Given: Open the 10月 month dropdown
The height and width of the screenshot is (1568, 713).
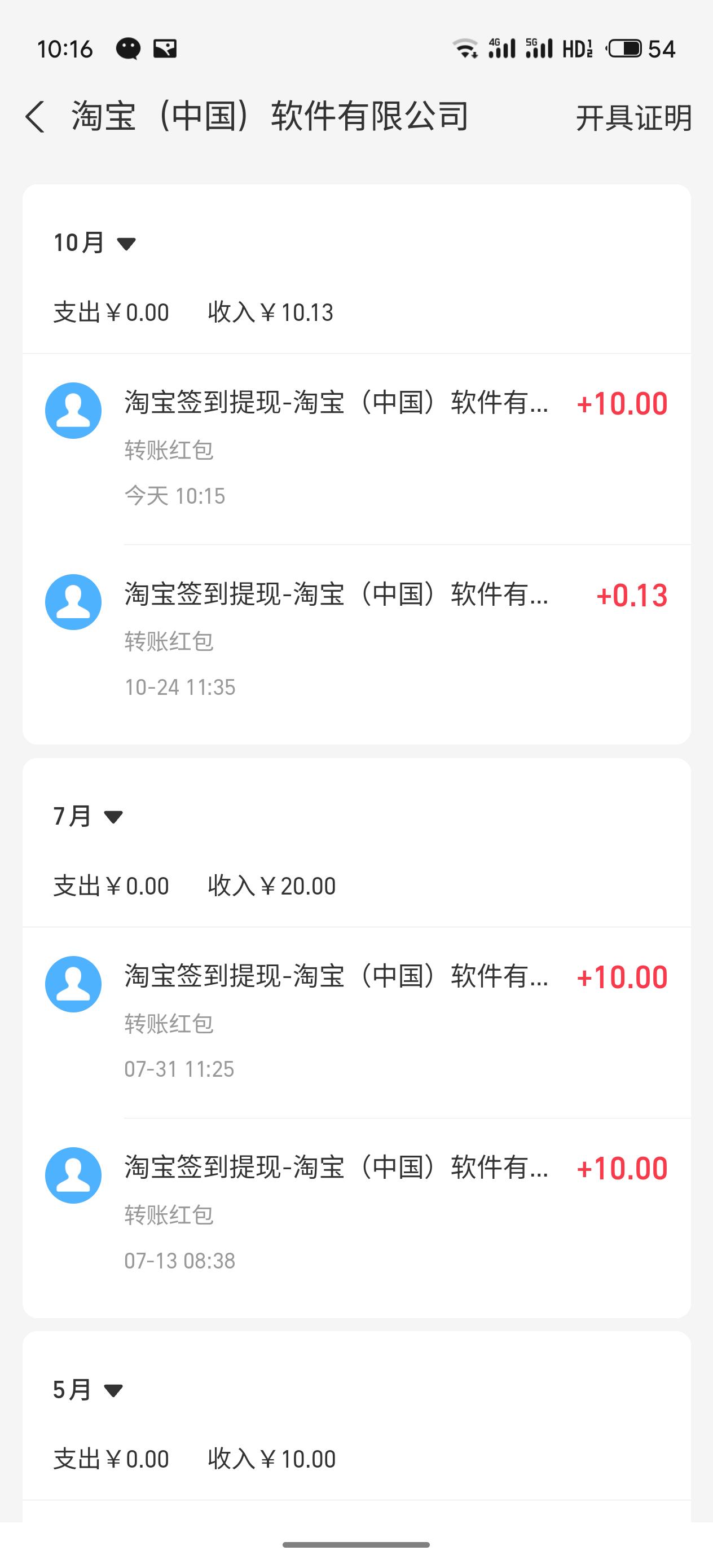Looking at the screenshot, I should 94,243.
